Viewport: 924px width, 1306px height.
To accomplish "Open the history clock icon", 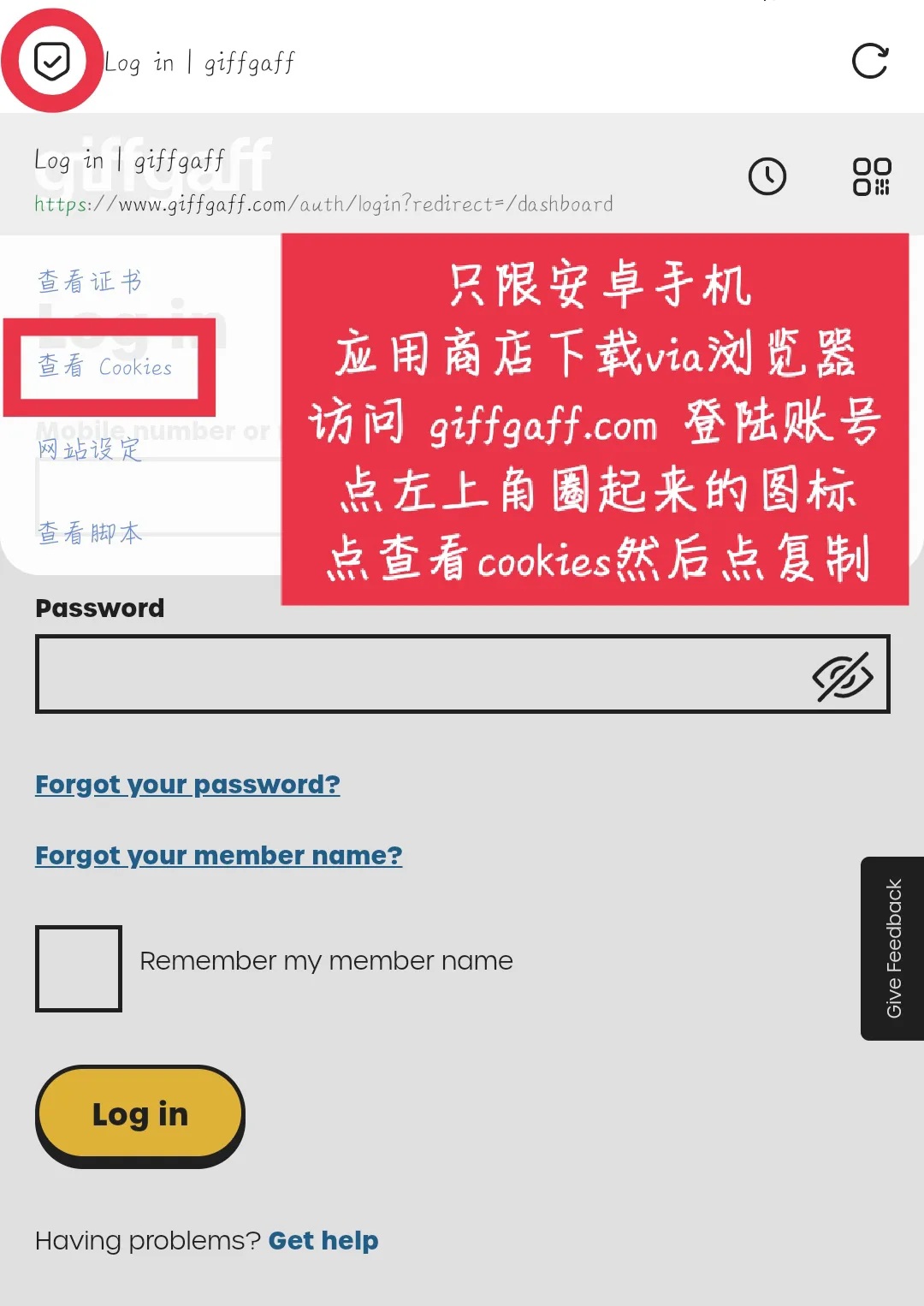I will point(767,177).
